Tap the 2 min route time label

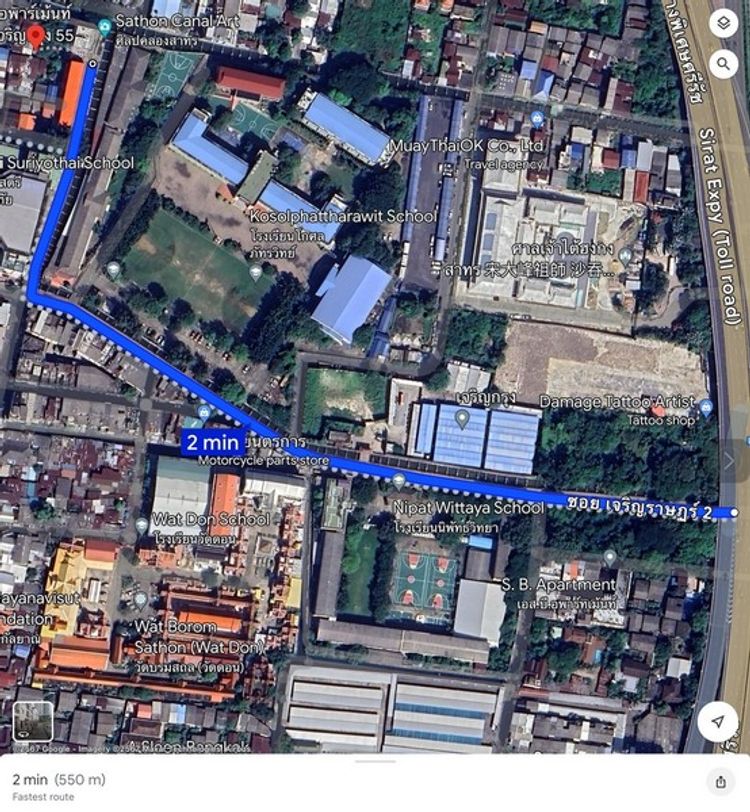click(212, 441)
